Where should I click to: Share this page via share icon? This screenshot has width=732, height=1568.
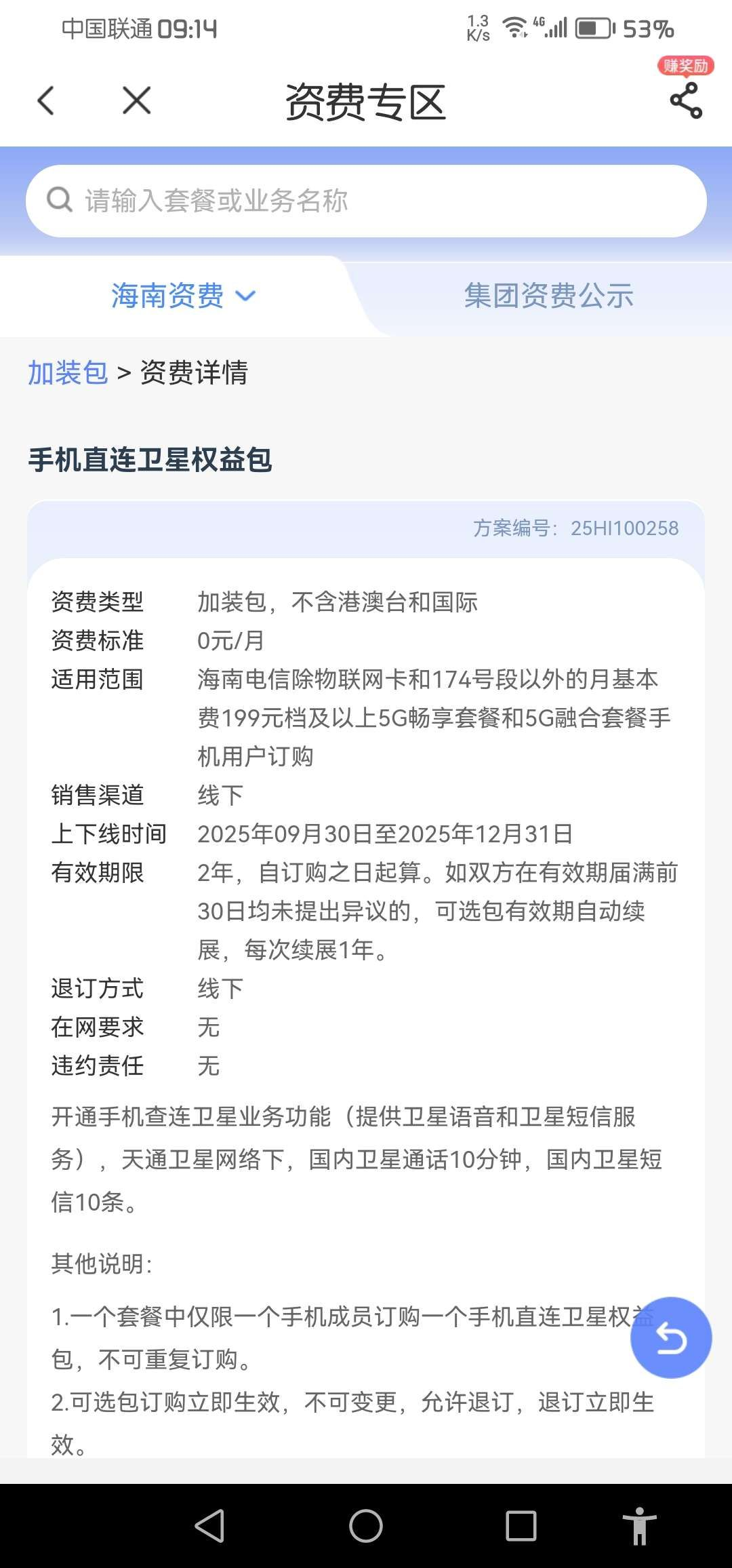pos(685,100)
